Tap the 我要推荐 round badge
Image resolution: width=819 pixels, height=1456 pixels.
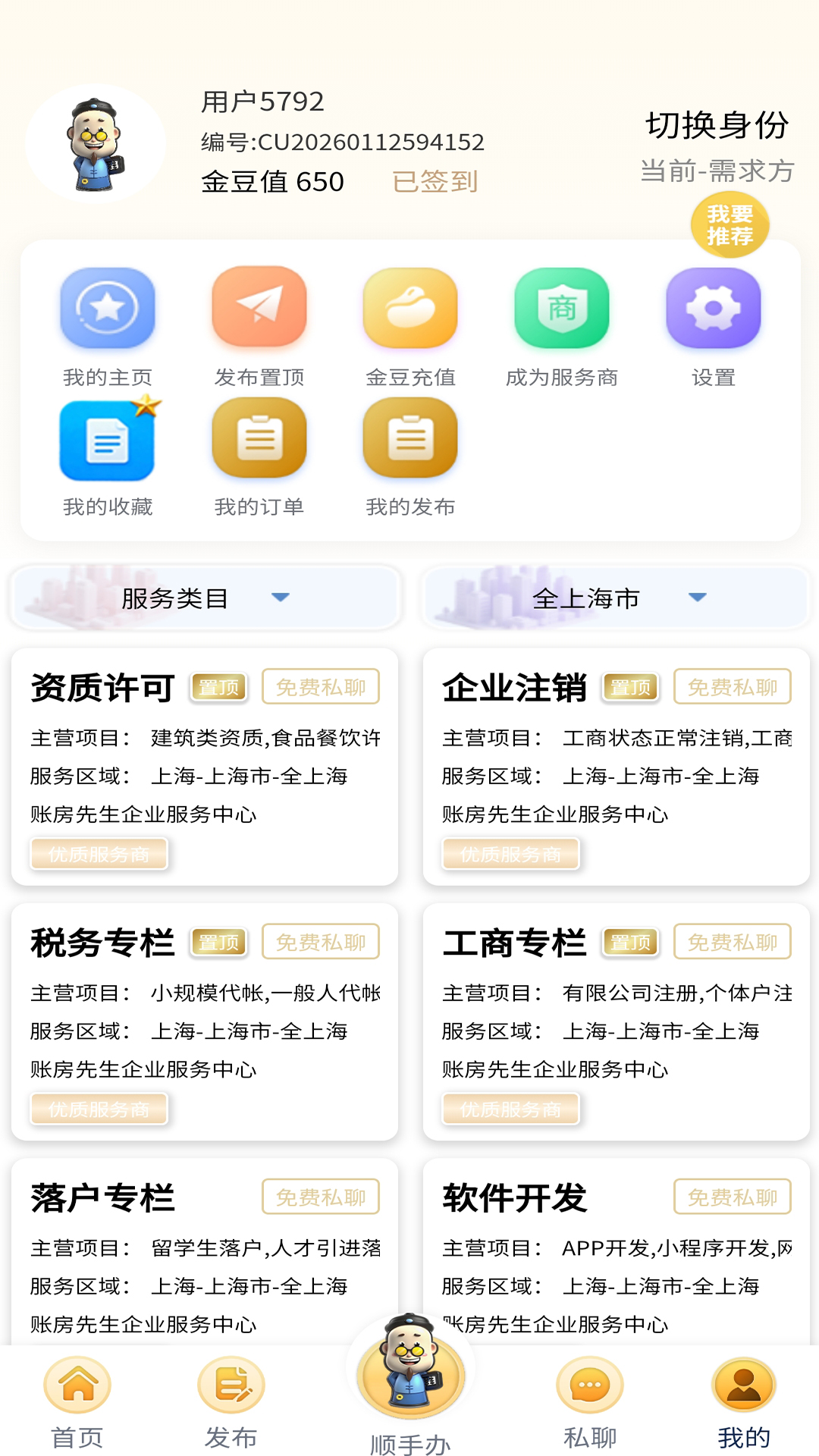[x=730, y=224]
